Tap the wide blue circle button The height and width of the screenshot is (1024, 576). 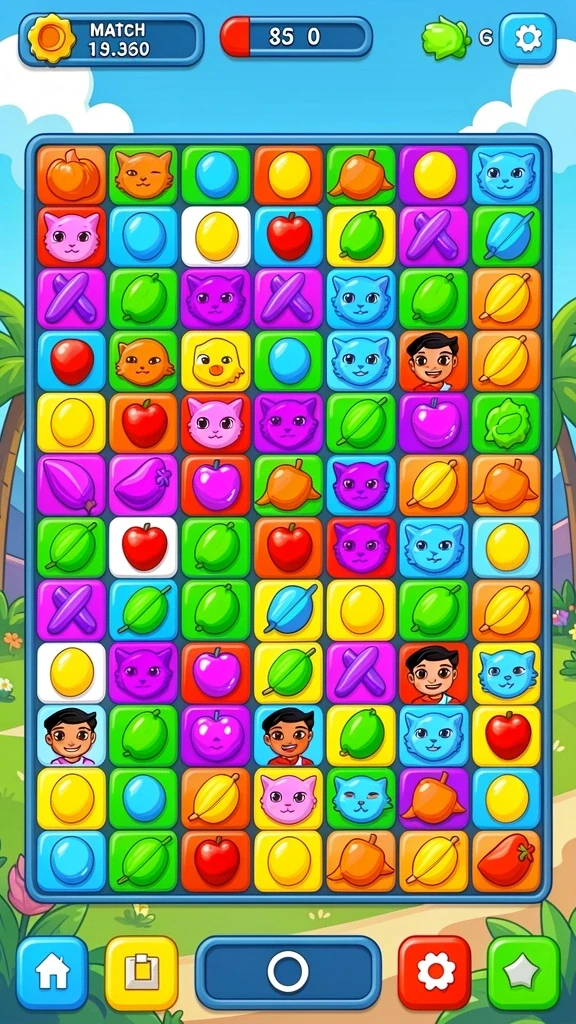(288, 972)
